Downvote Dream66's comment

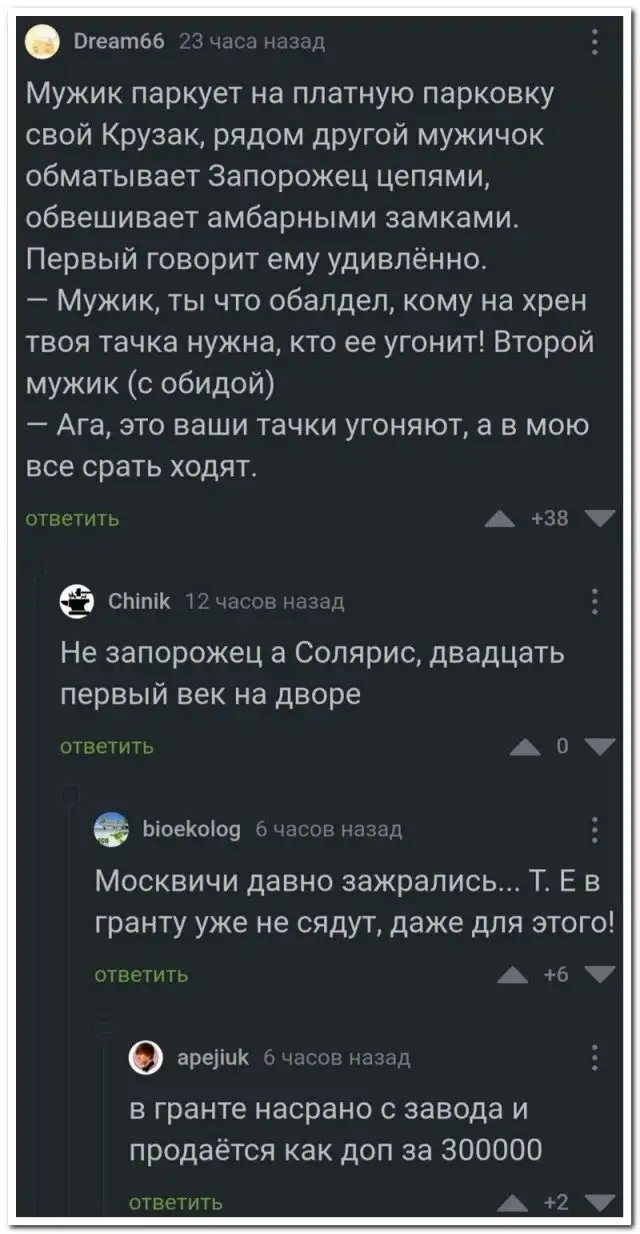tap(599, 518)
